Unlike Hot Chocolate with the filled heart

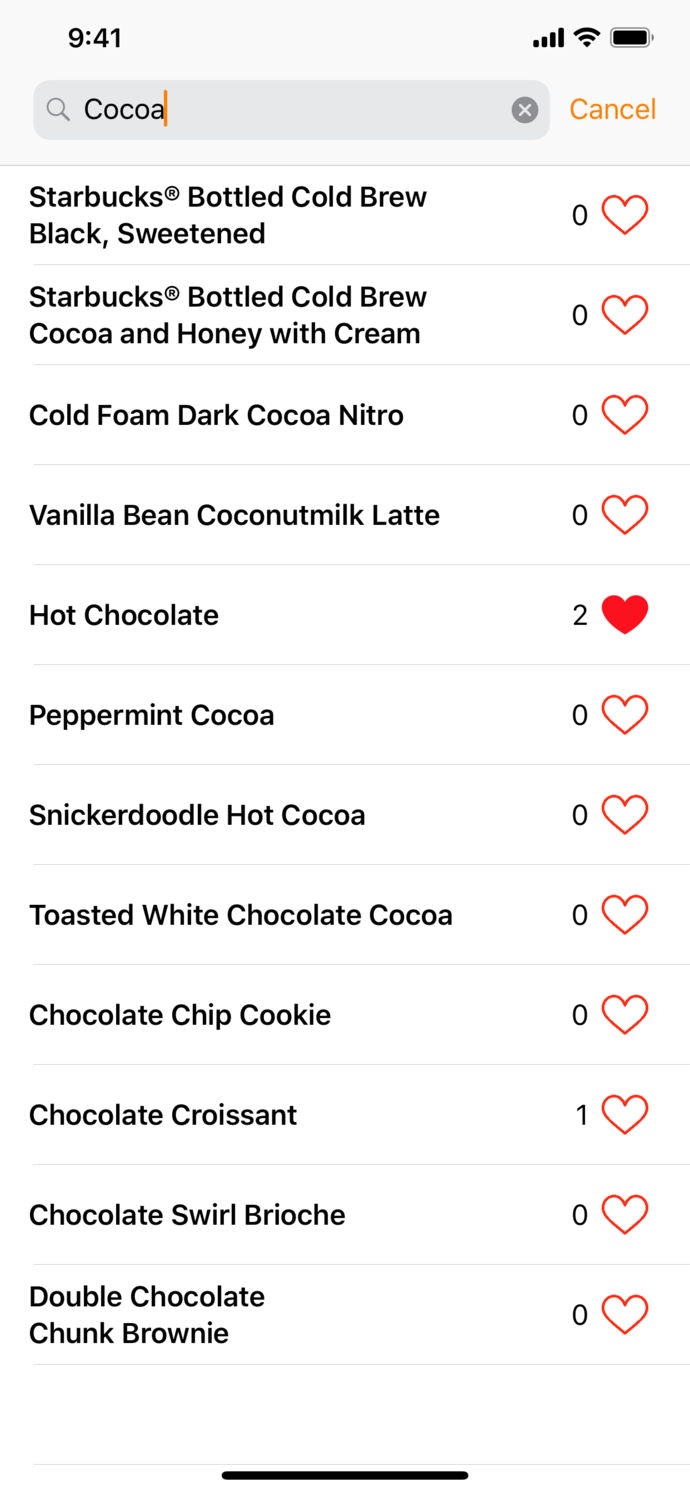coord(625,615)
